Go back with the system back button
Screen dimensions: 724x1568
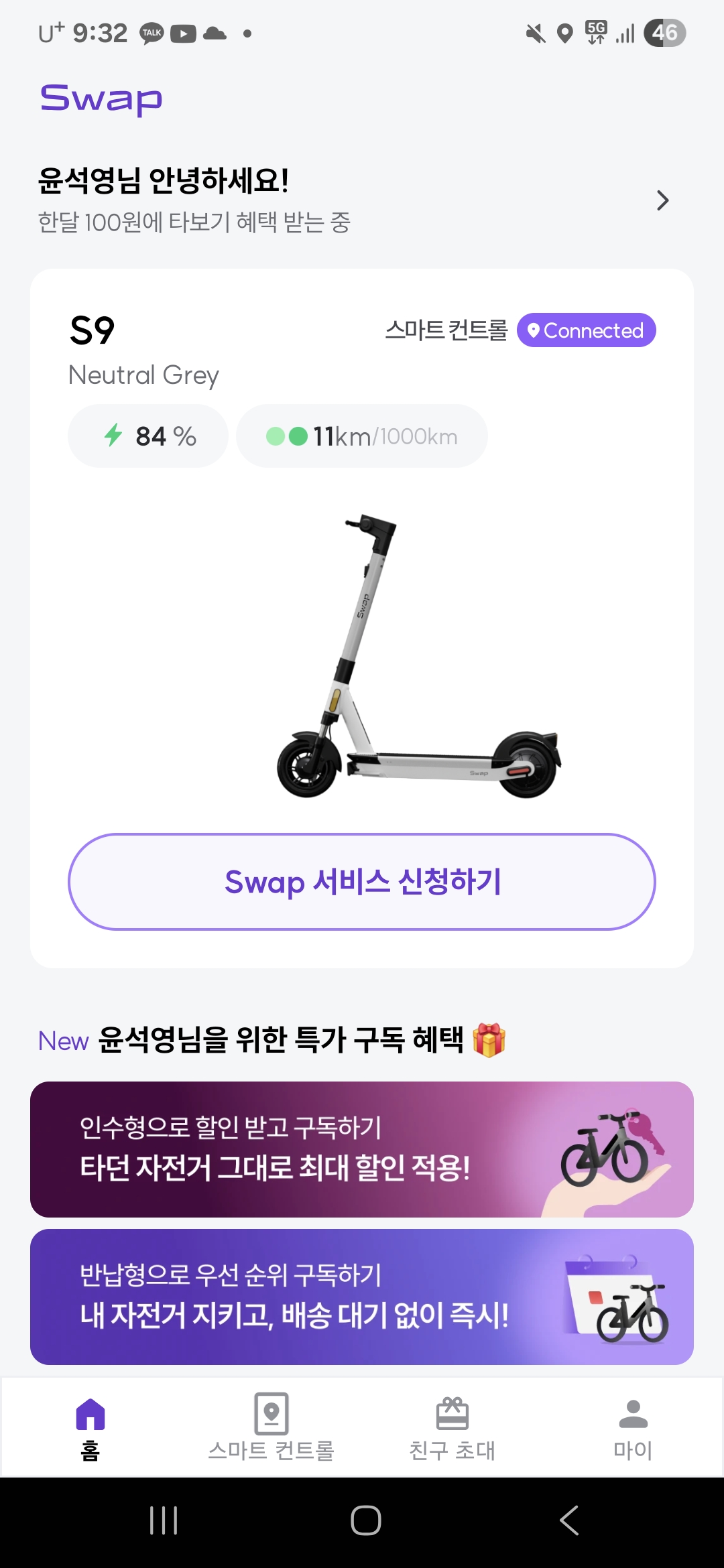(568, 1520)
